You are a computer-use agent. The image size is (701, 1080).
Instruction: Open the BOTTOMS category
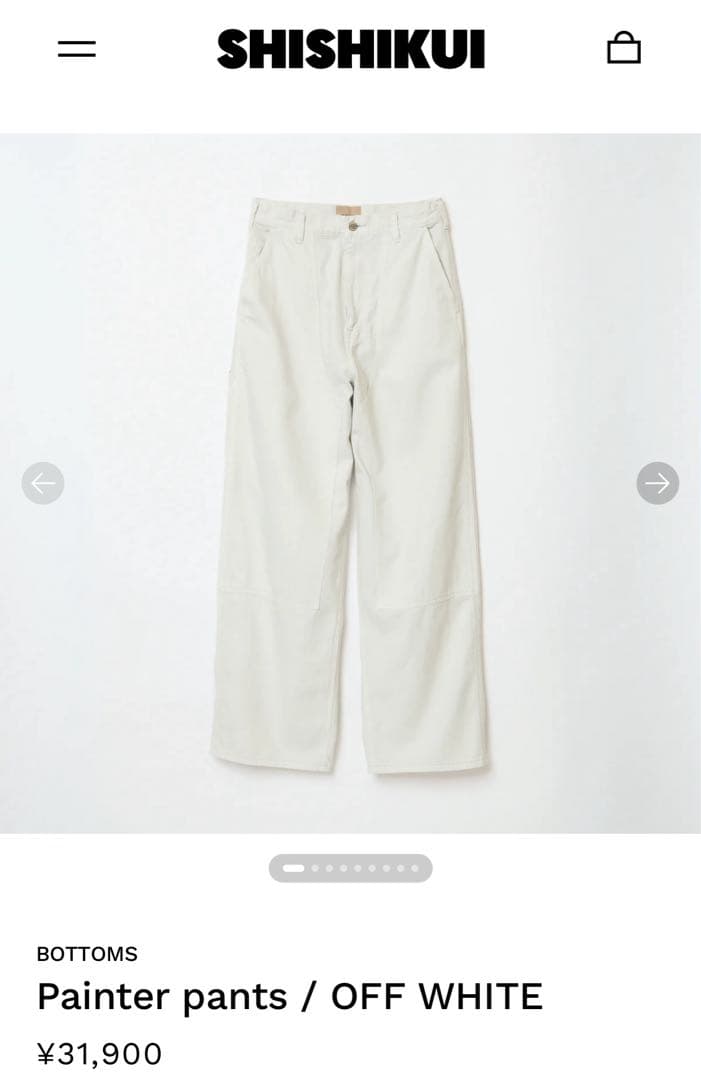(87, 954)
